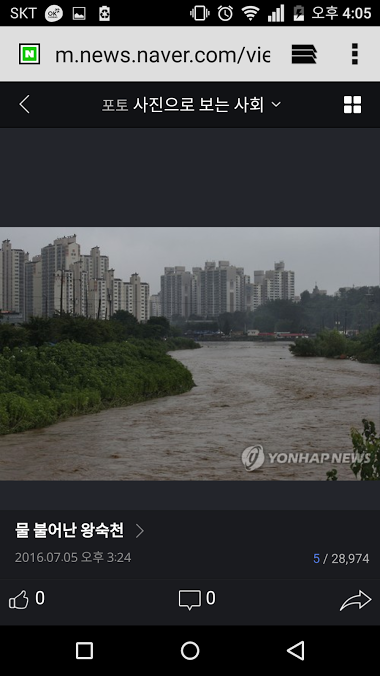Open the comments for this photo

[x=197, y=599]
